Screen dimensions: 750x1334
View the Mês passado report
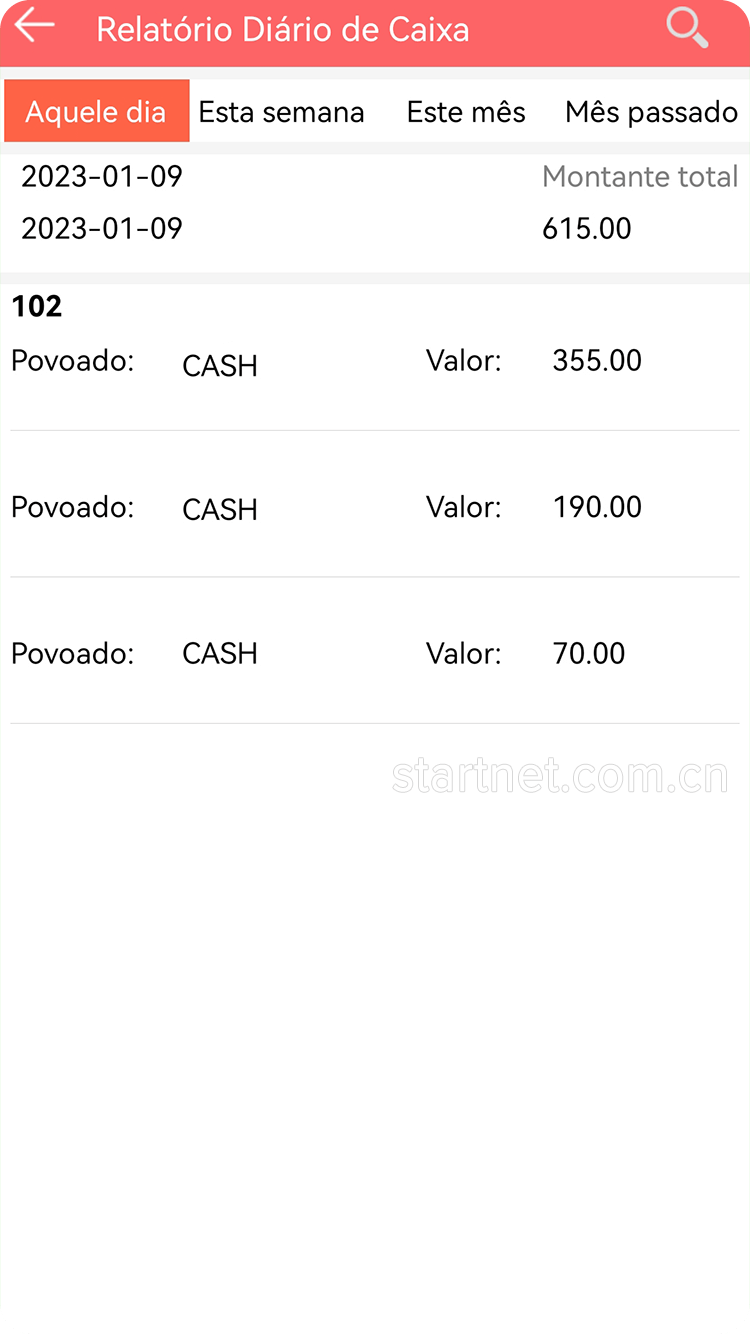[651, 112]
